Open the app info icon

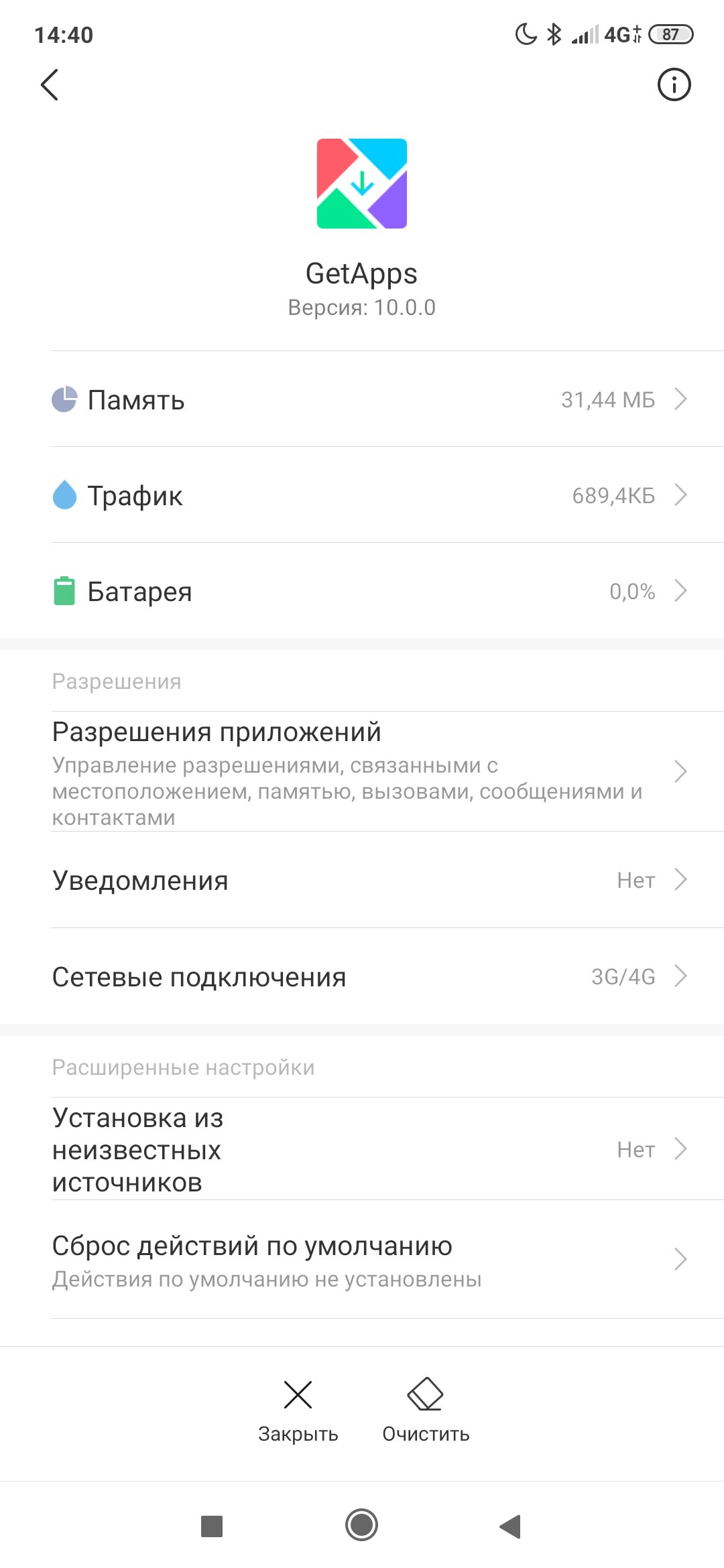point(674,84)
